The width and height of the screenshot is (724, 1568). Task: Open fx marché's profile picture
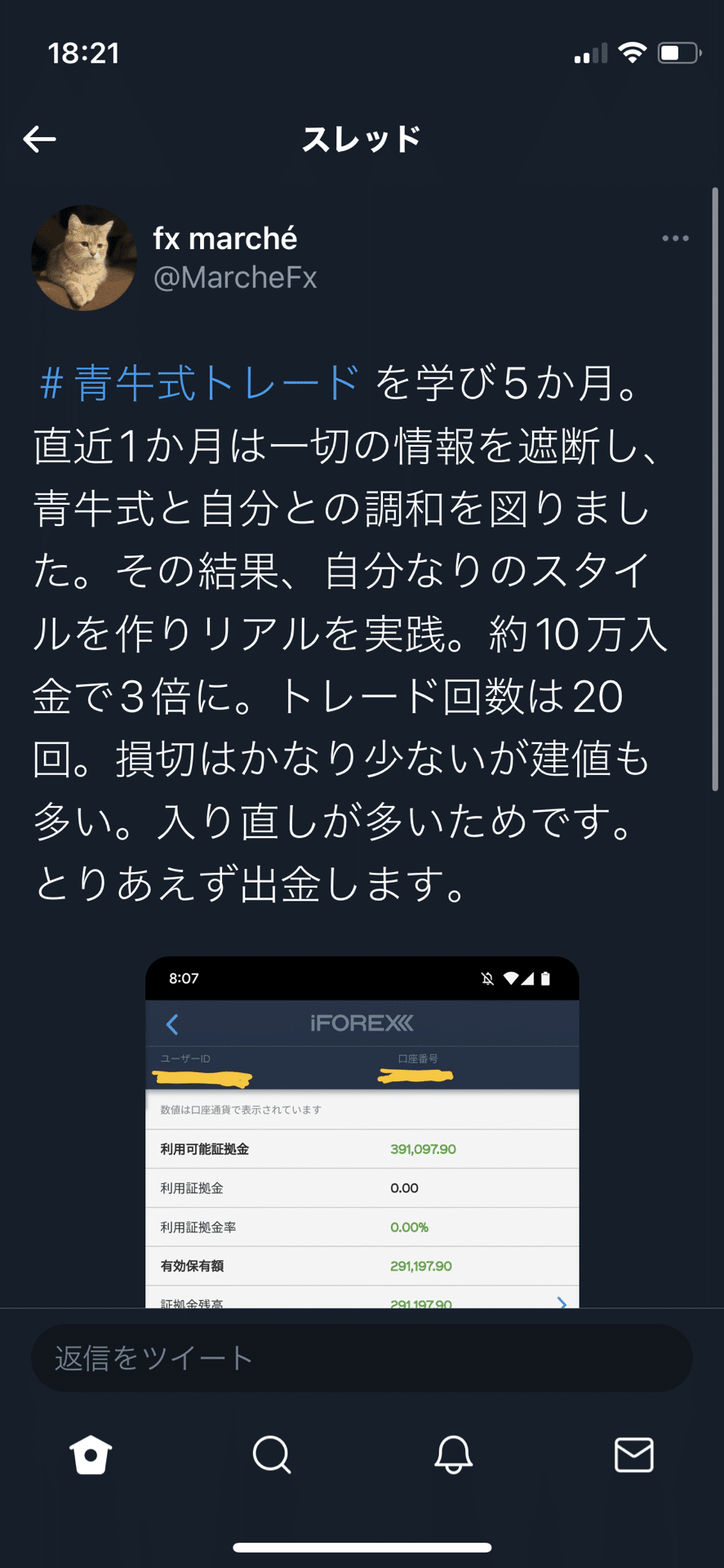84,258
